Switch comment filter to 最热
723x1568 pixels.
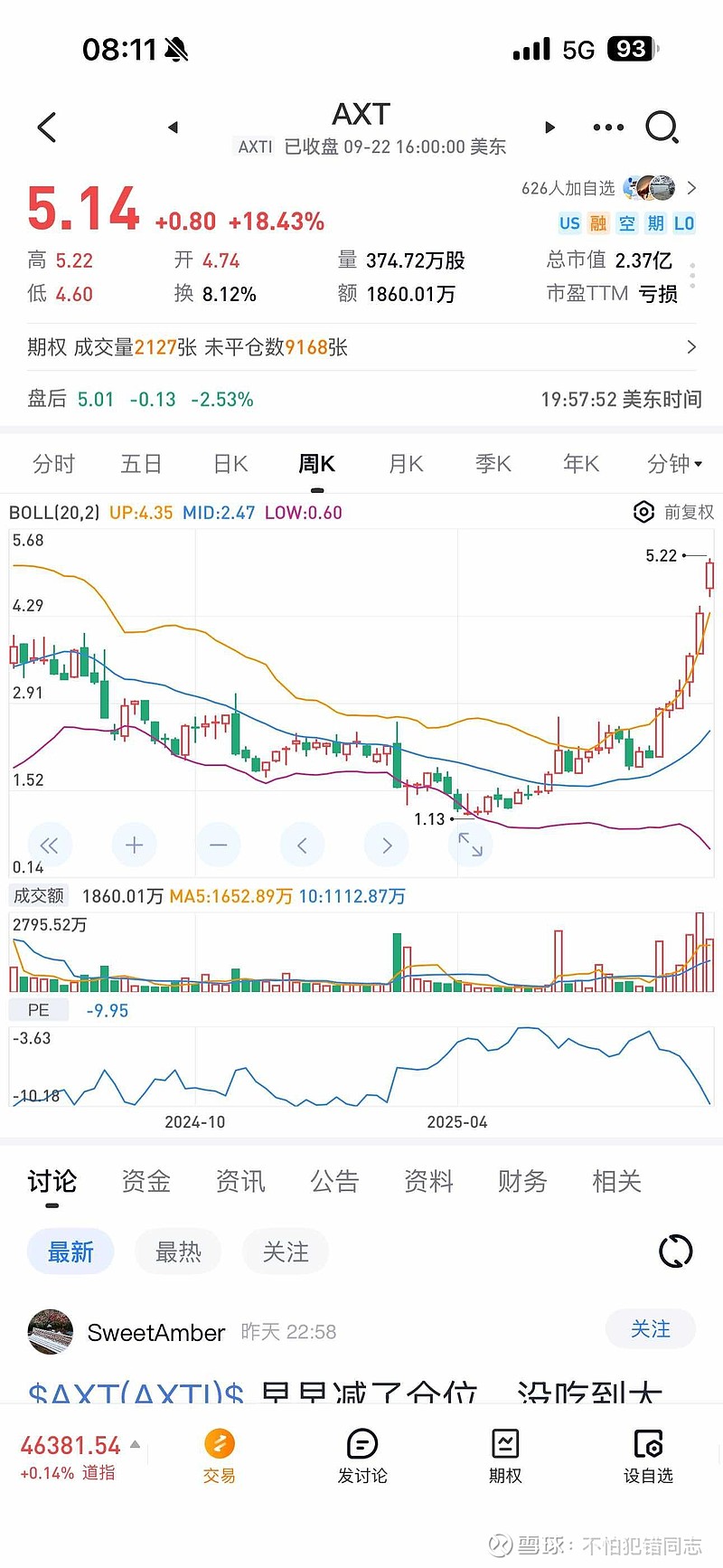[x=178, y=1251]
